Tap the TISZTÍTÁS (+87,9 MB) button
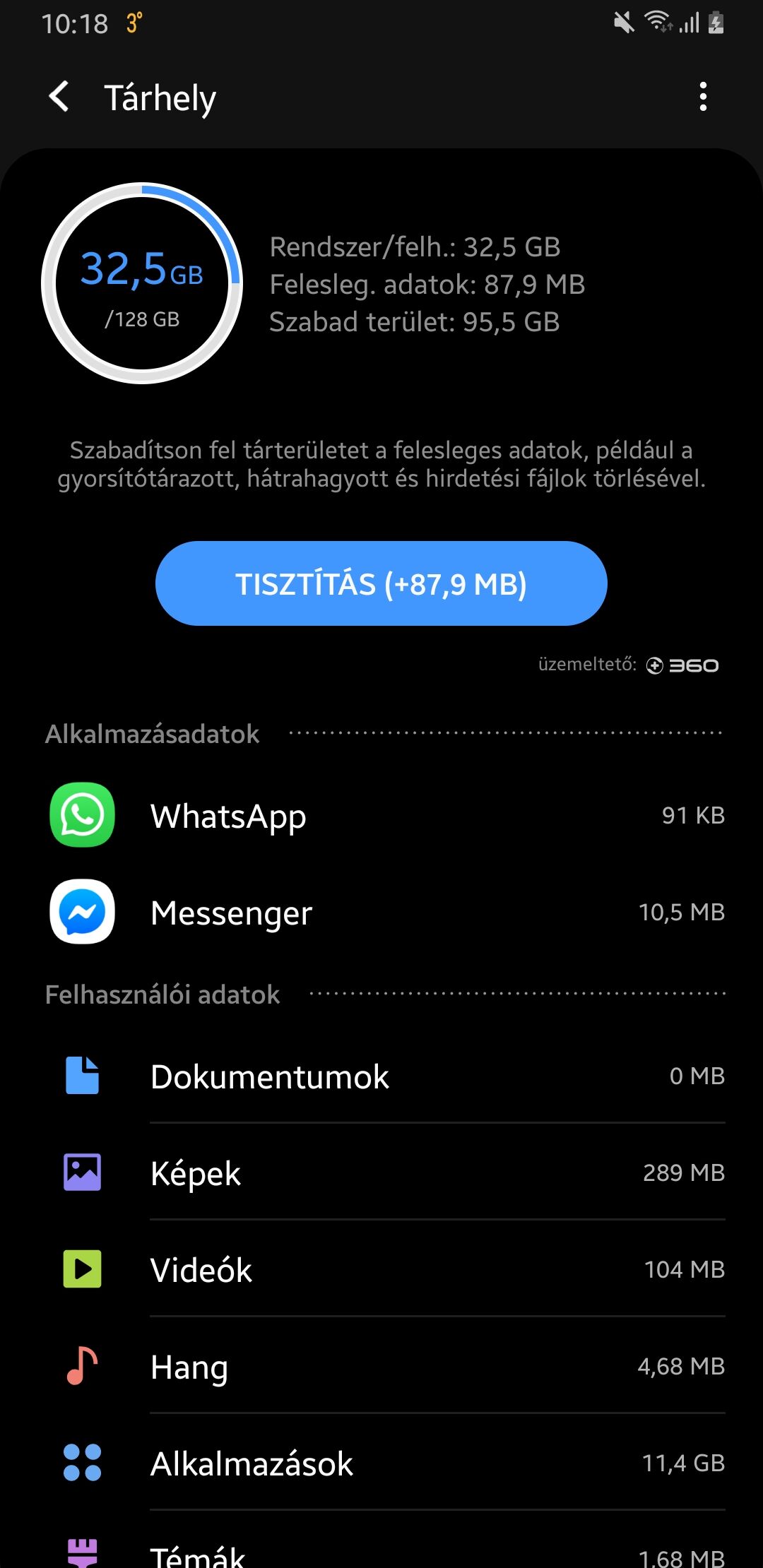 pyautogui.click(x=381, y=583)
